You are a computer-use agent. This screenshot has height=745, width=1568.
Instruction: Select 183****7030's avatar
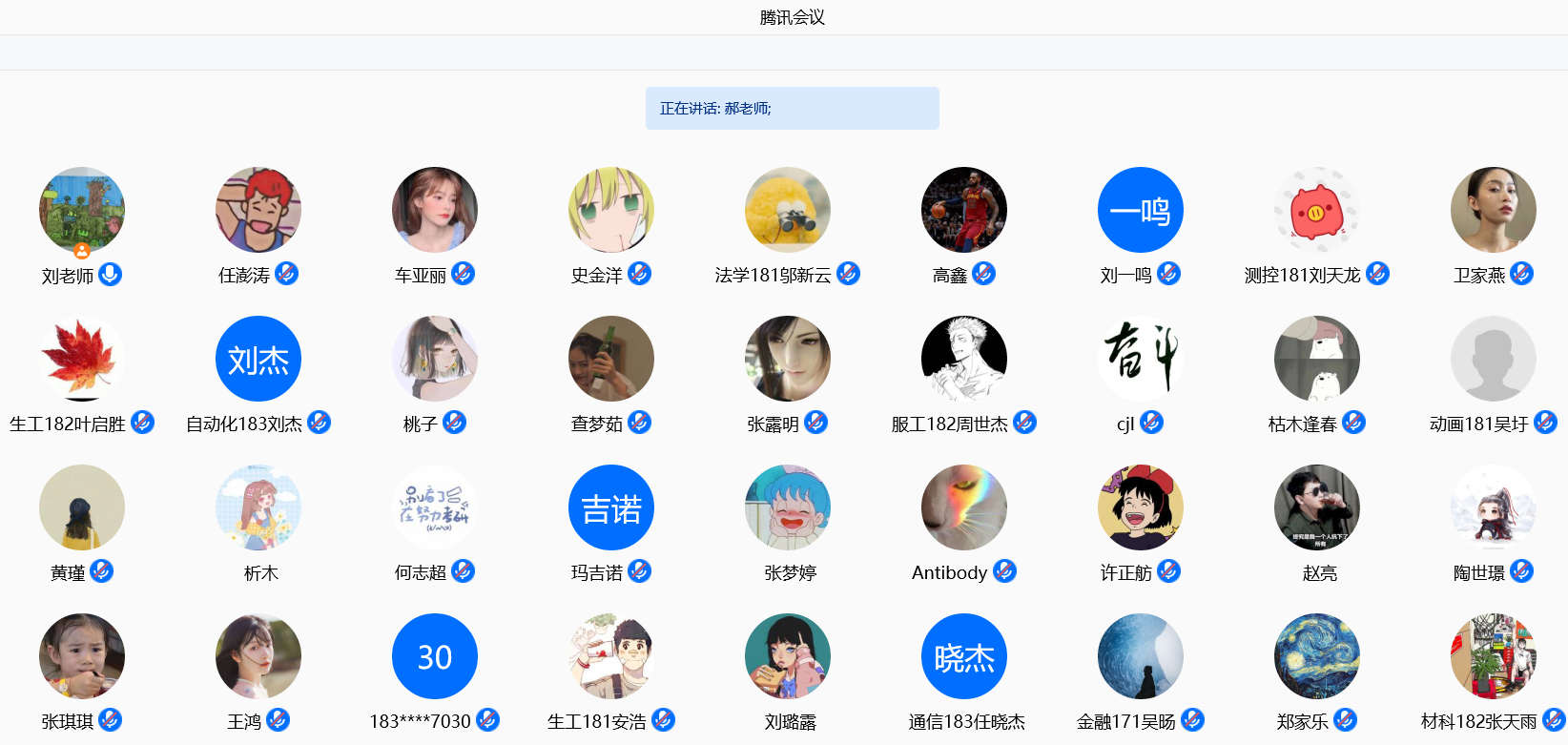pos(435,656)
